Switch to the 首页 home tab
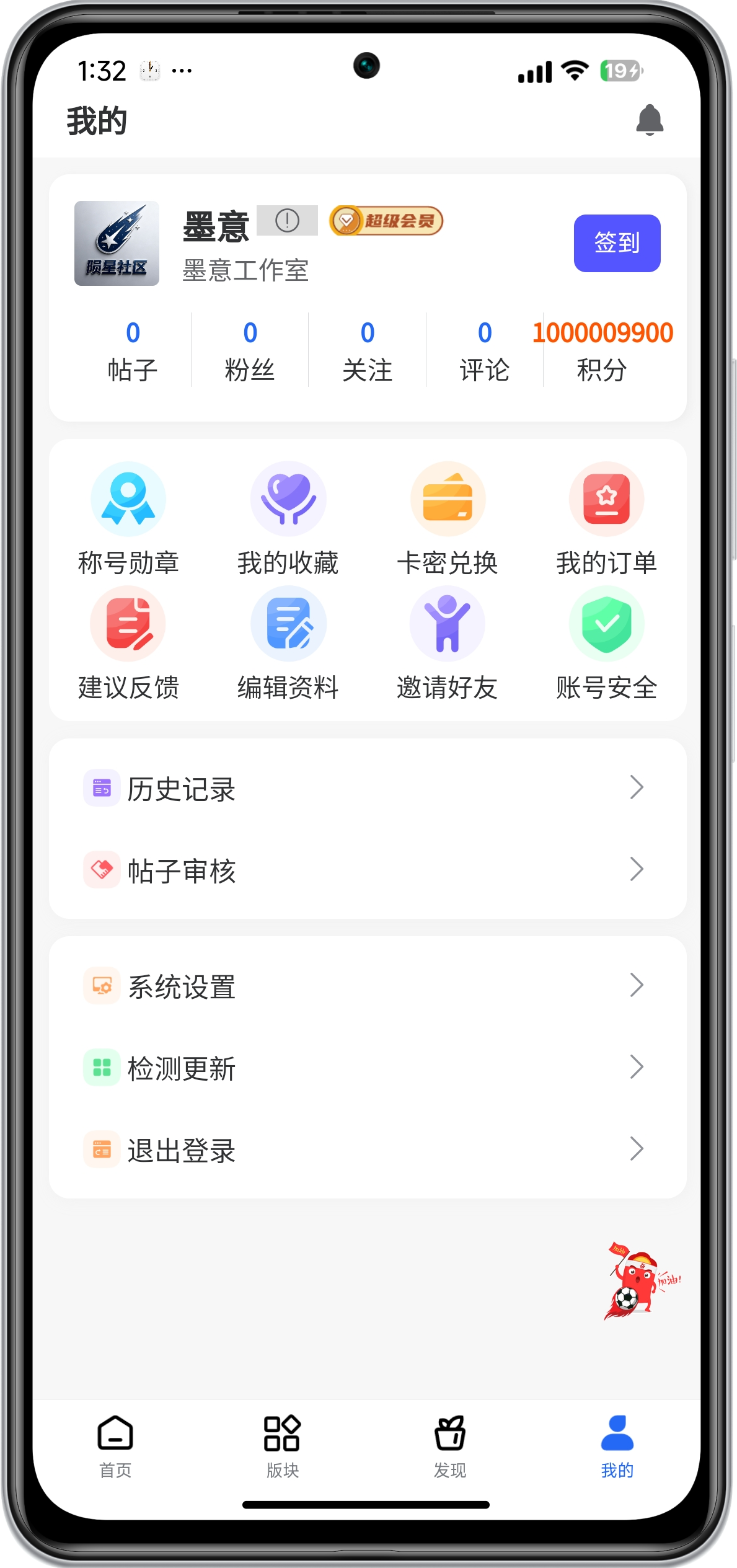737x1568 pixels. (115, 1445)
